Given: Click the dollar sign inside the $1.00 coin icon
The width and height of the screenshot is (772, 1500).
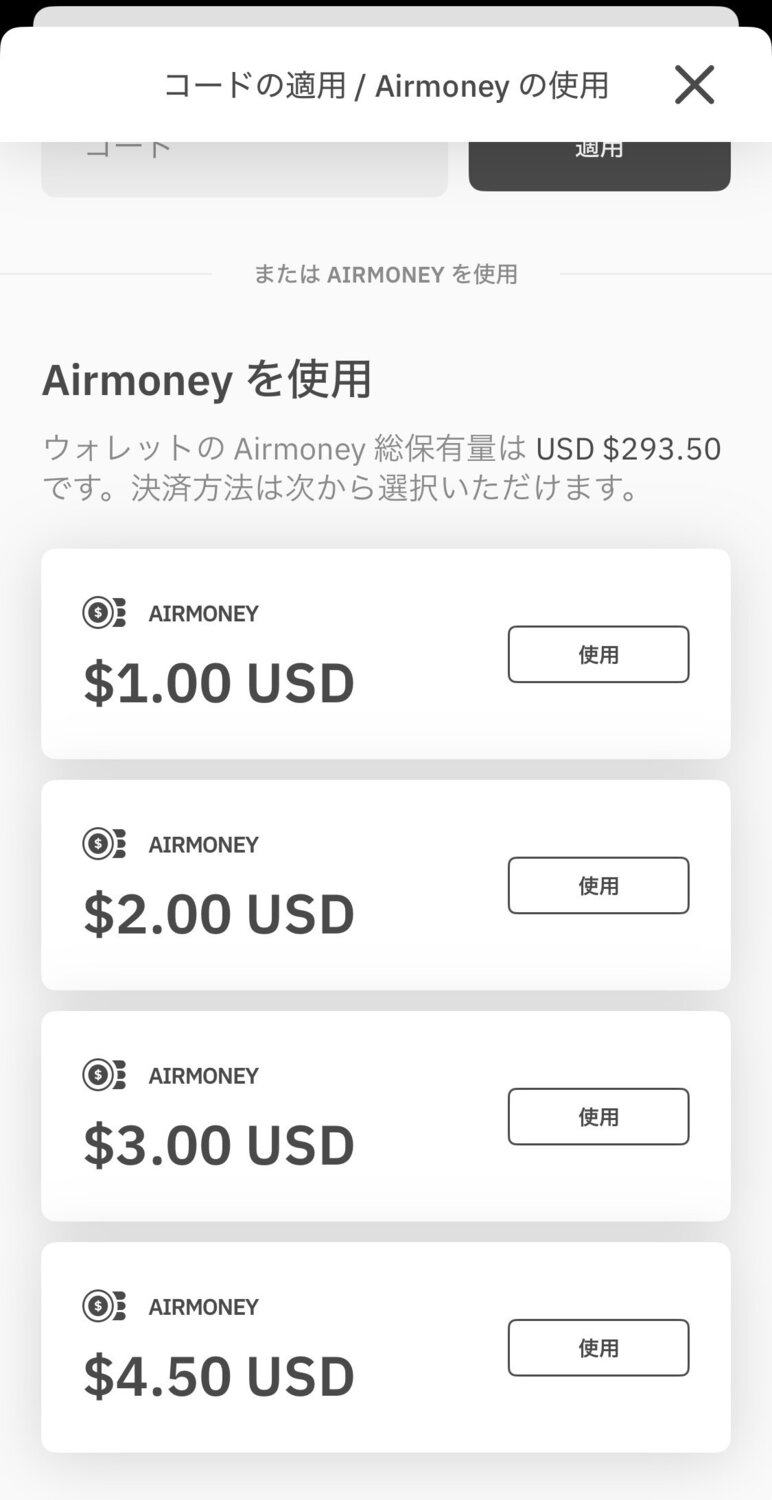Looking at the screenshot, I should (x=98, y=613).
